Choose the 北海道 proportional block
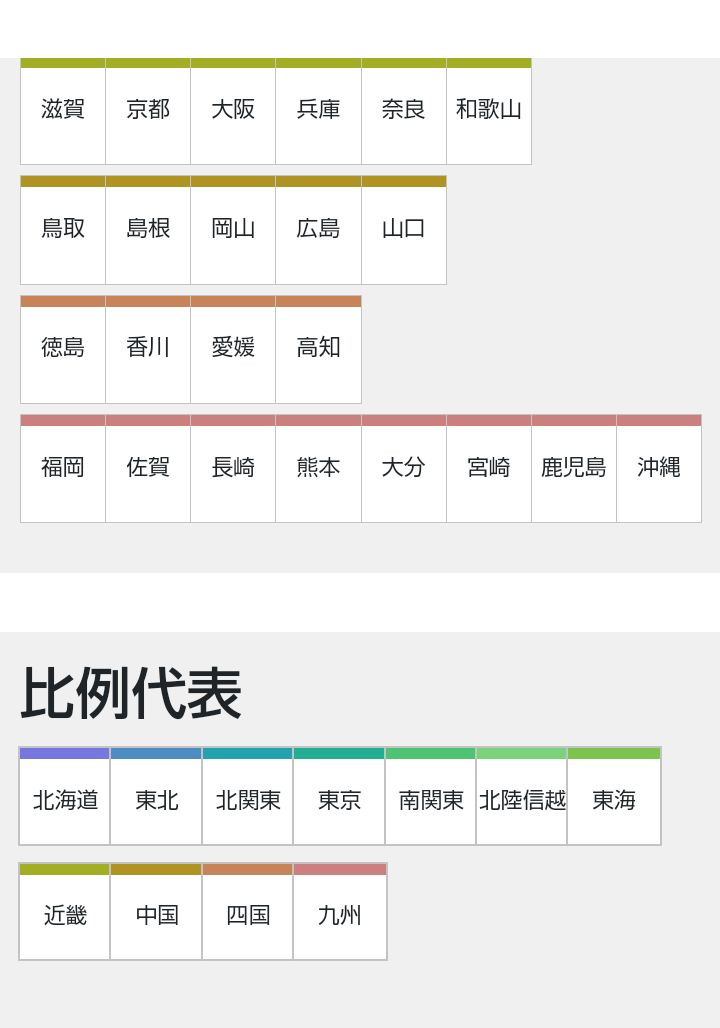Viewport: 720px width, 1028px height. (x=65, y=801)
